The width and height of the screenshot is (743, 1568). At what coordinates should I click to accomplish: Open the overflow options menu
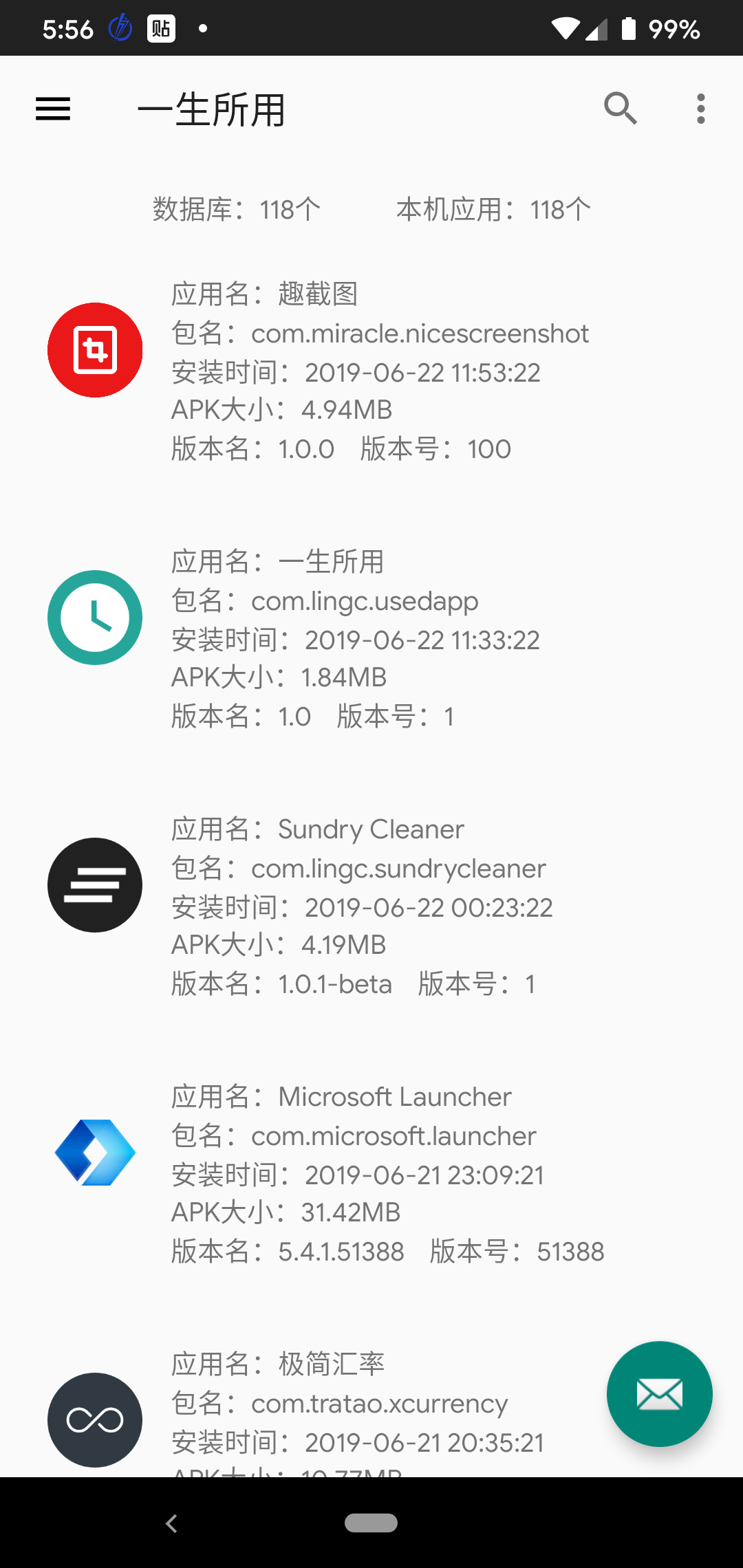[x=700, y=109]
